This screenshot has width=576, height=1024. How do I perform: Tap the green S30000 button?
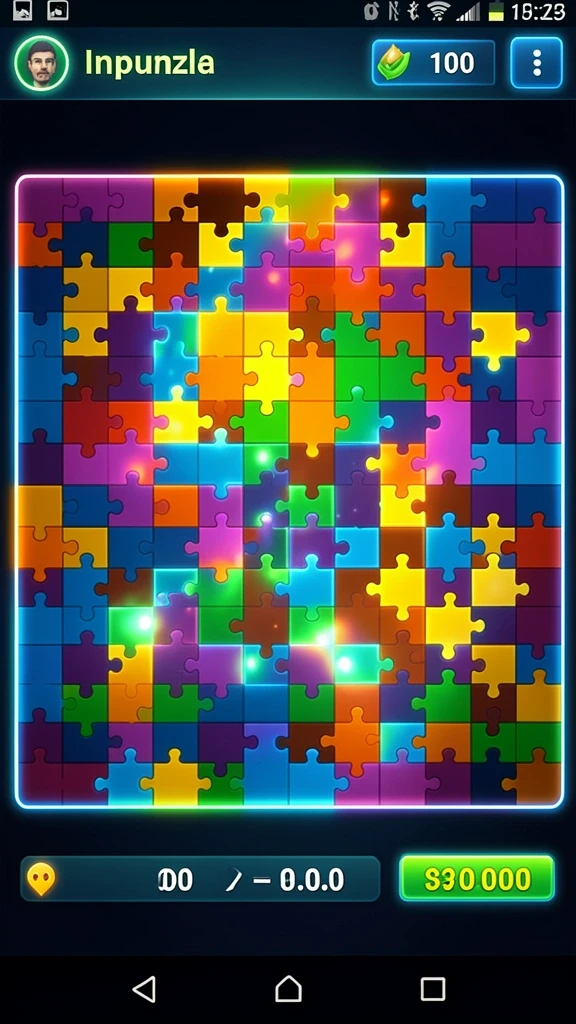click(x=477, y=878)
